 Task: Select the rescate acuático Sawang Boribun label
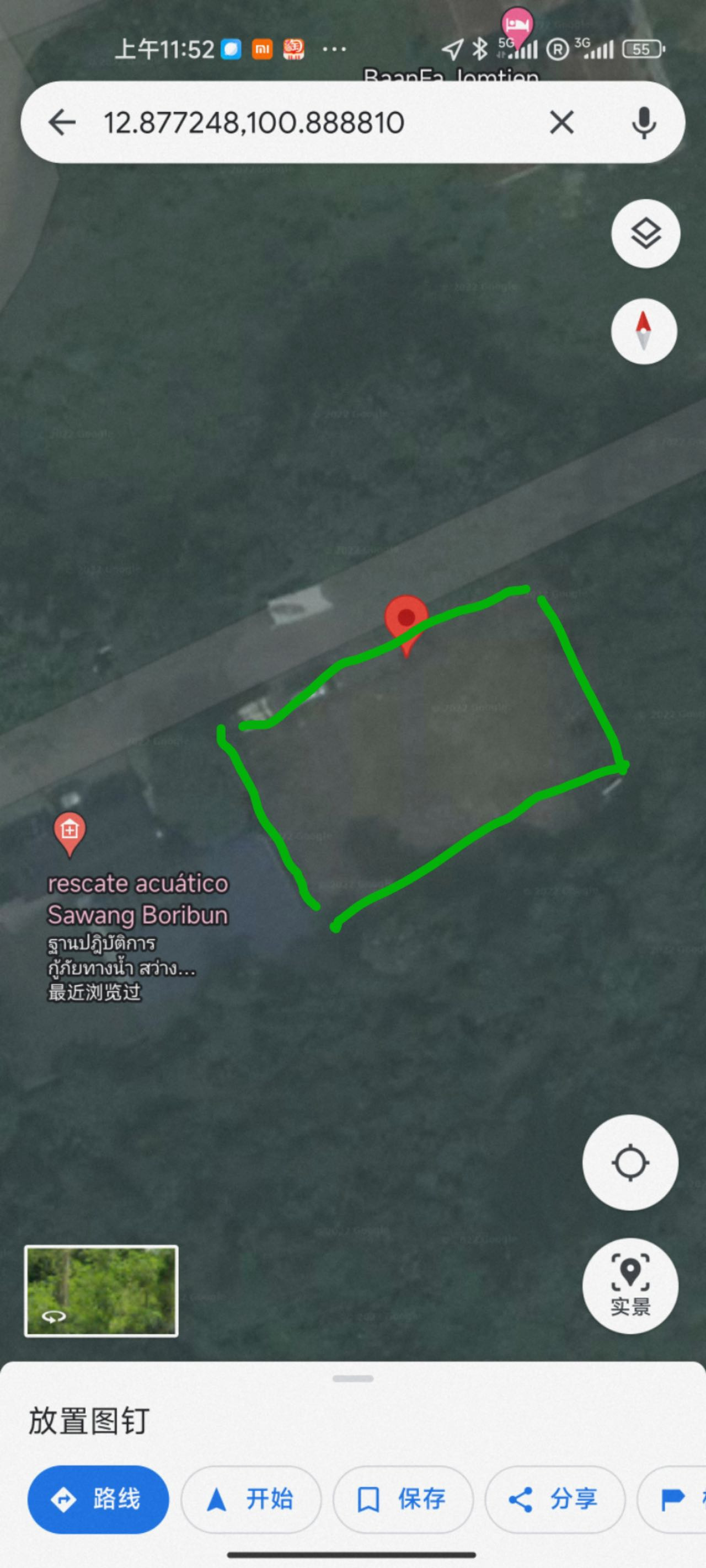coord(136,899)
